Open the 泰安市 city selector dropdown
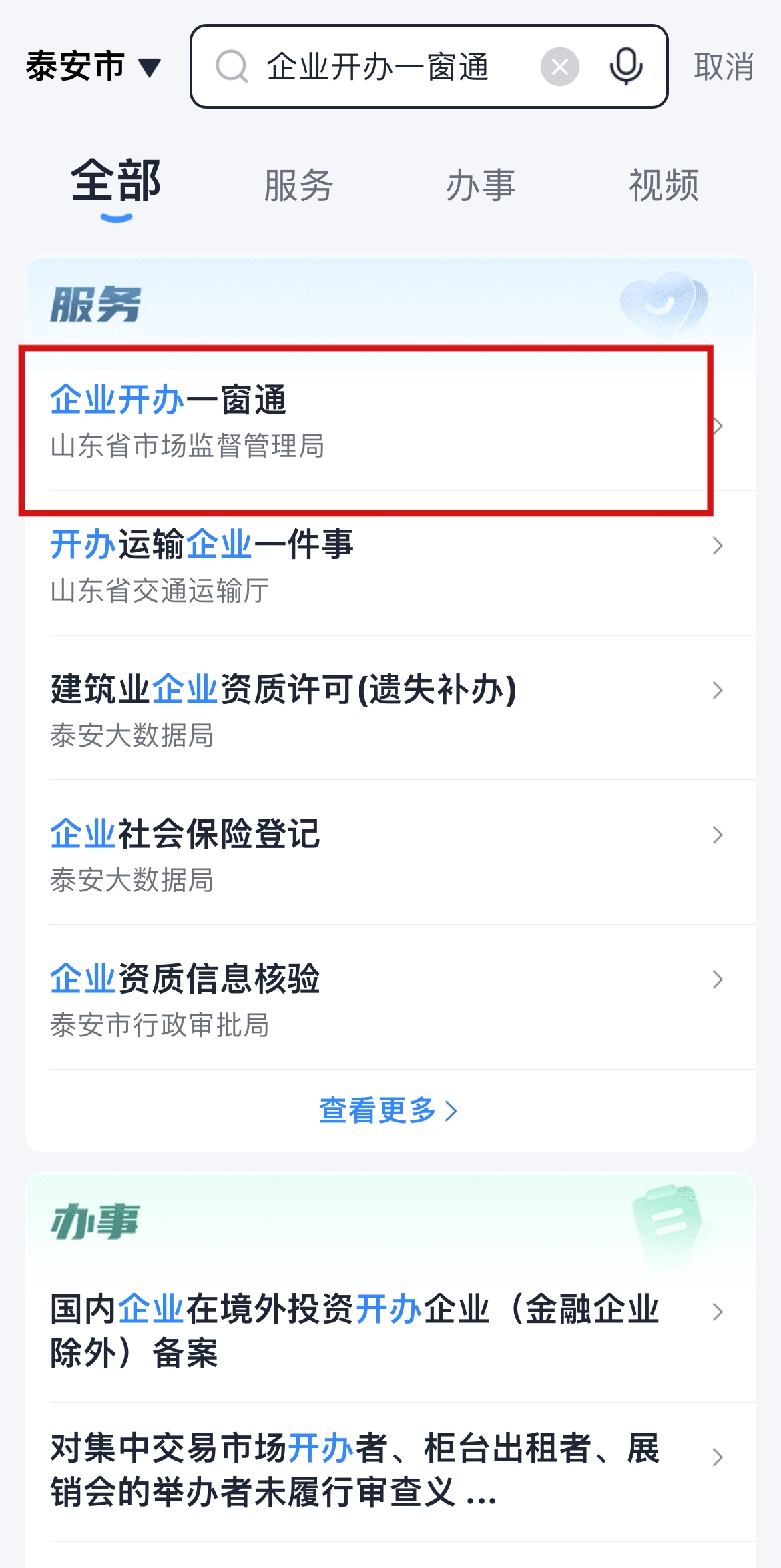This screenshot has height=1568, width=781. click(x=93, y=67)
